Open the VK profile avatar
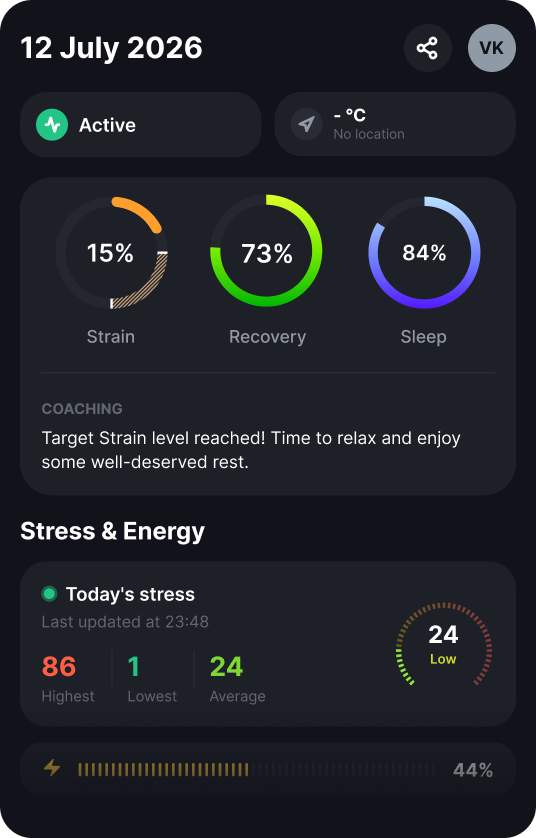The height and width of the screenshot is (838, 536). 492,48
